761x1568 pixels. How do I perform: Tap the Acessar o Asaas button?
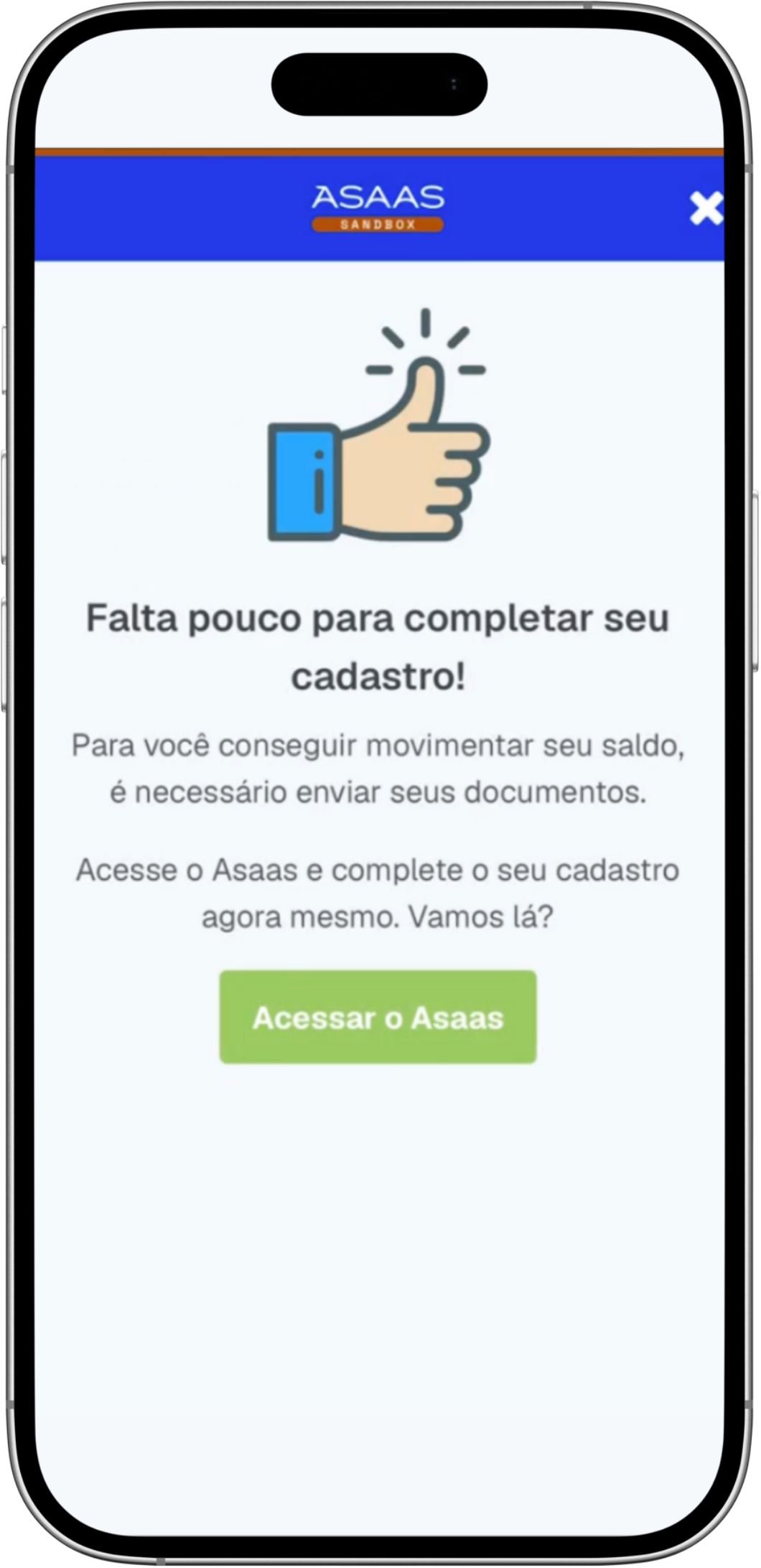pos(378,1016)
